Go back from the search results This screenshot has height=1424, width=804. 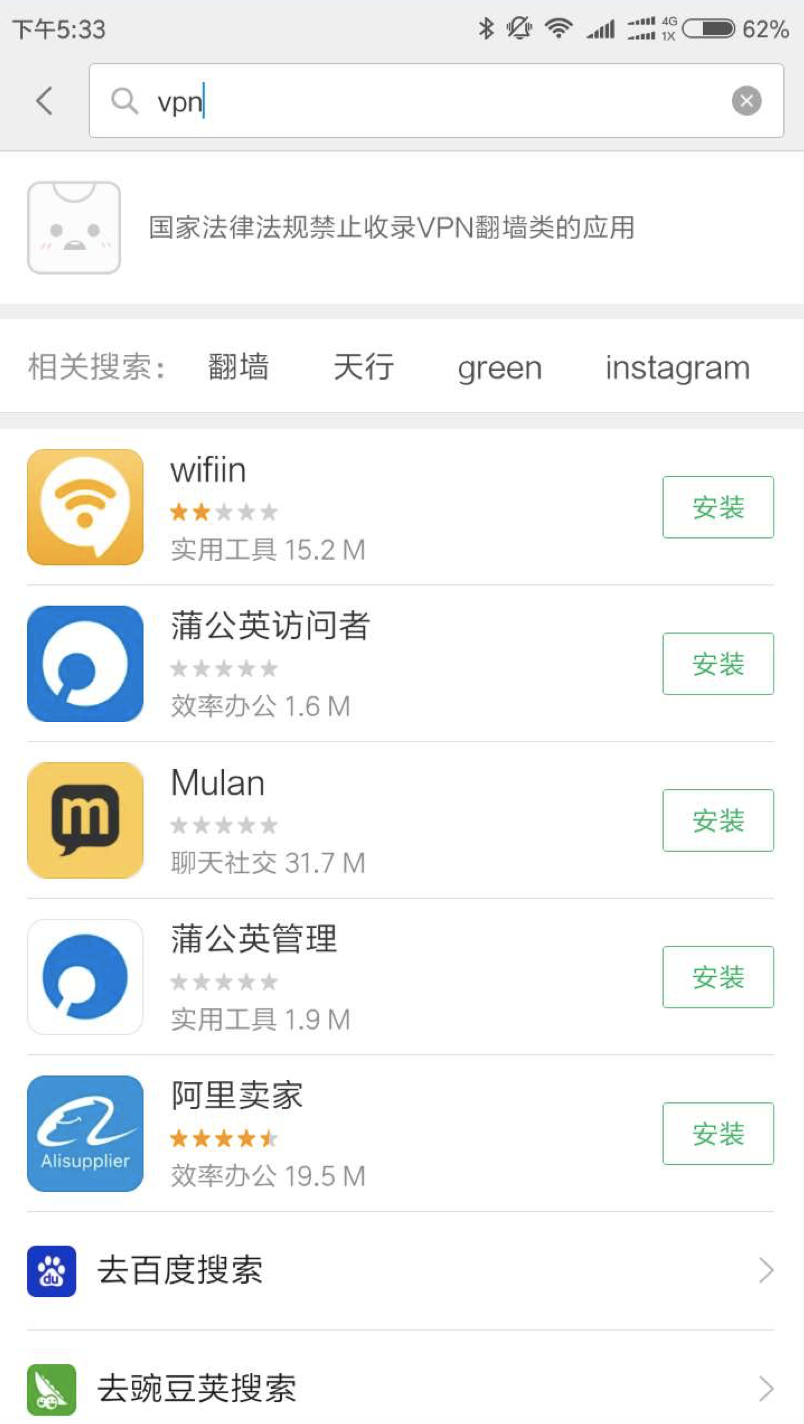[44, 100]
